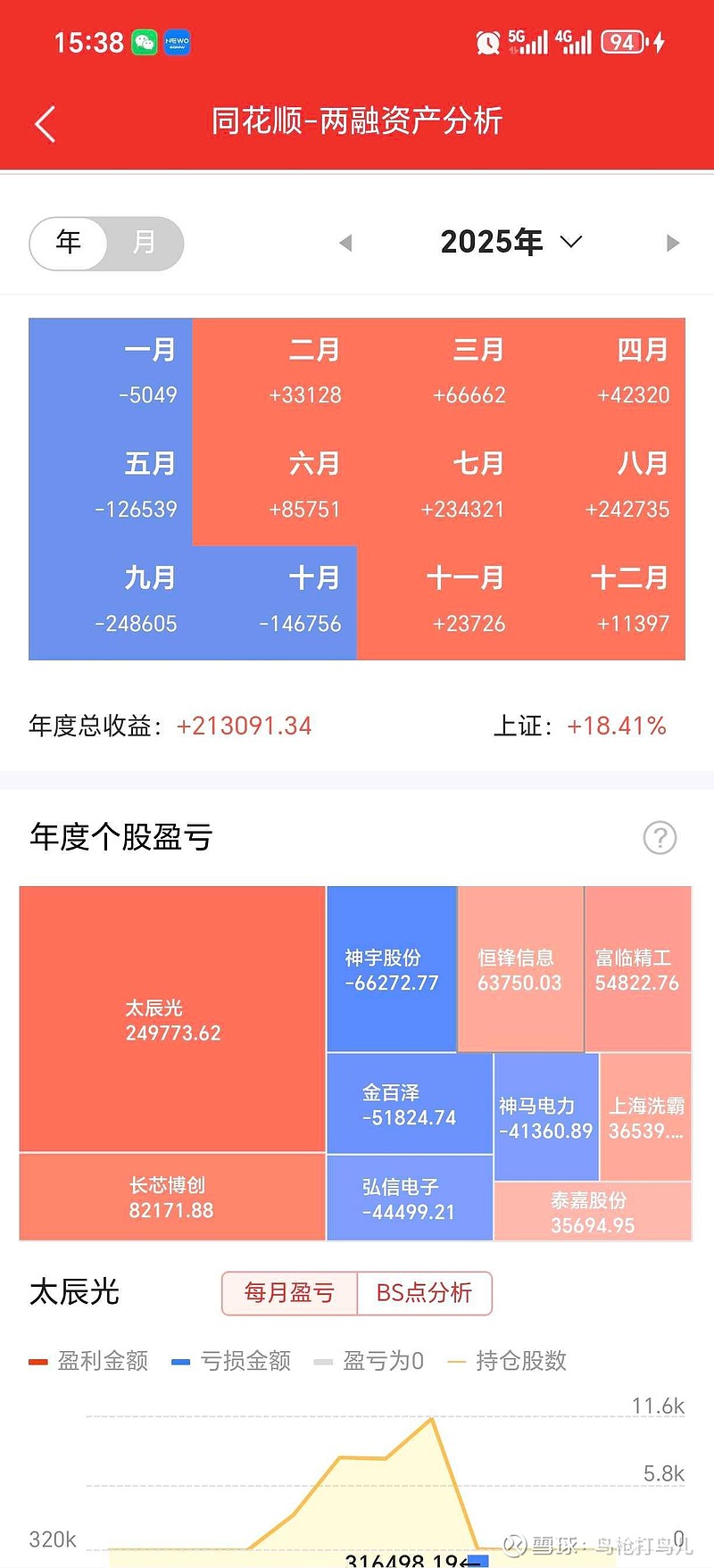The height and width of the screenshot is (1568, 714).
Task: Switch the view toggle back to 年
Action: coord(70,242)
